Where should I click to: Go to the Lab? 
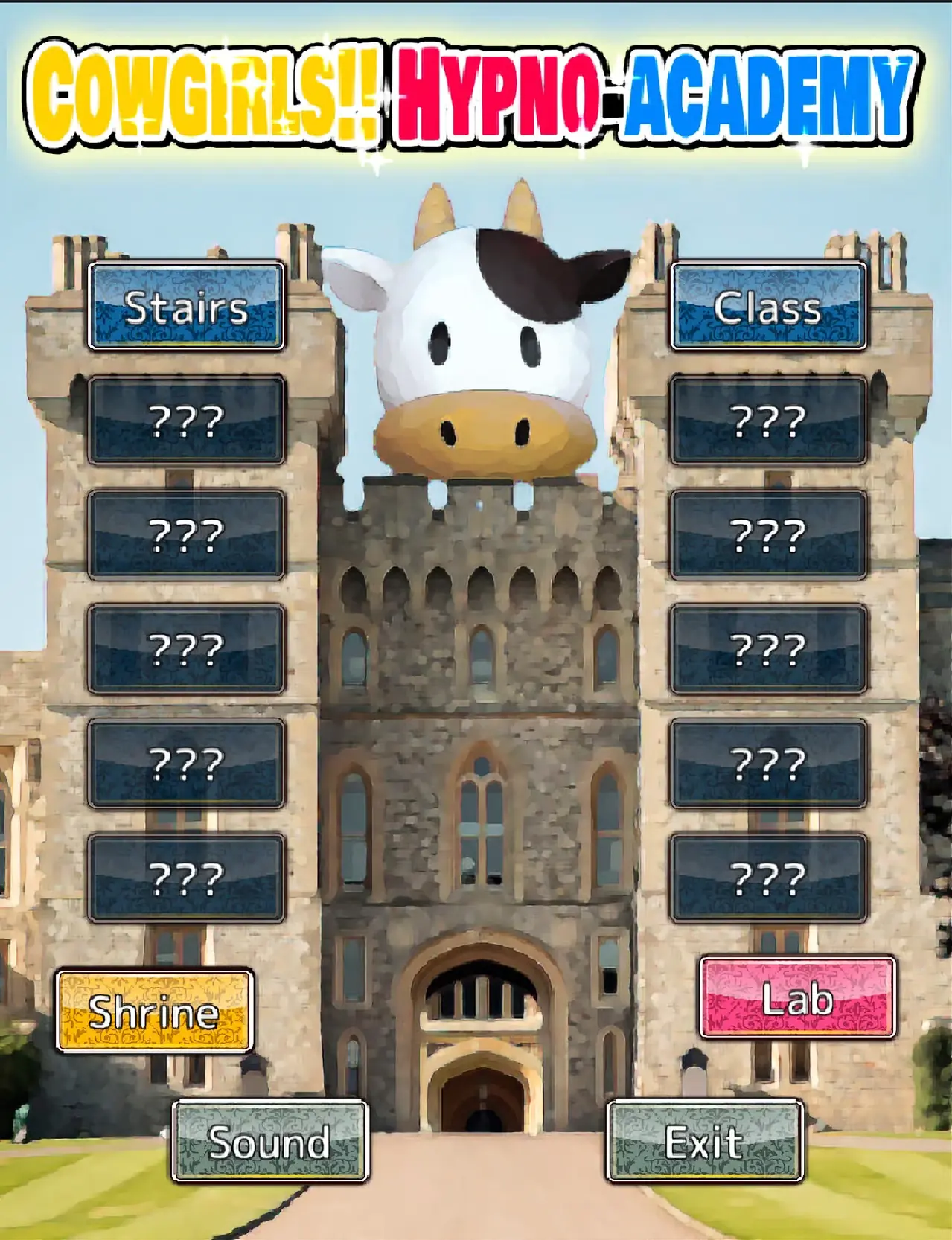(x=796, y=998)
